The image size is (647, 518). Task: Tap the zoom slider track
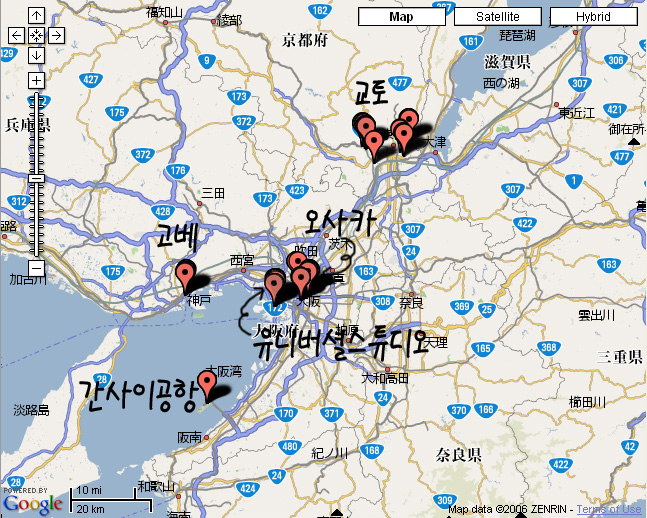point(37,220)
